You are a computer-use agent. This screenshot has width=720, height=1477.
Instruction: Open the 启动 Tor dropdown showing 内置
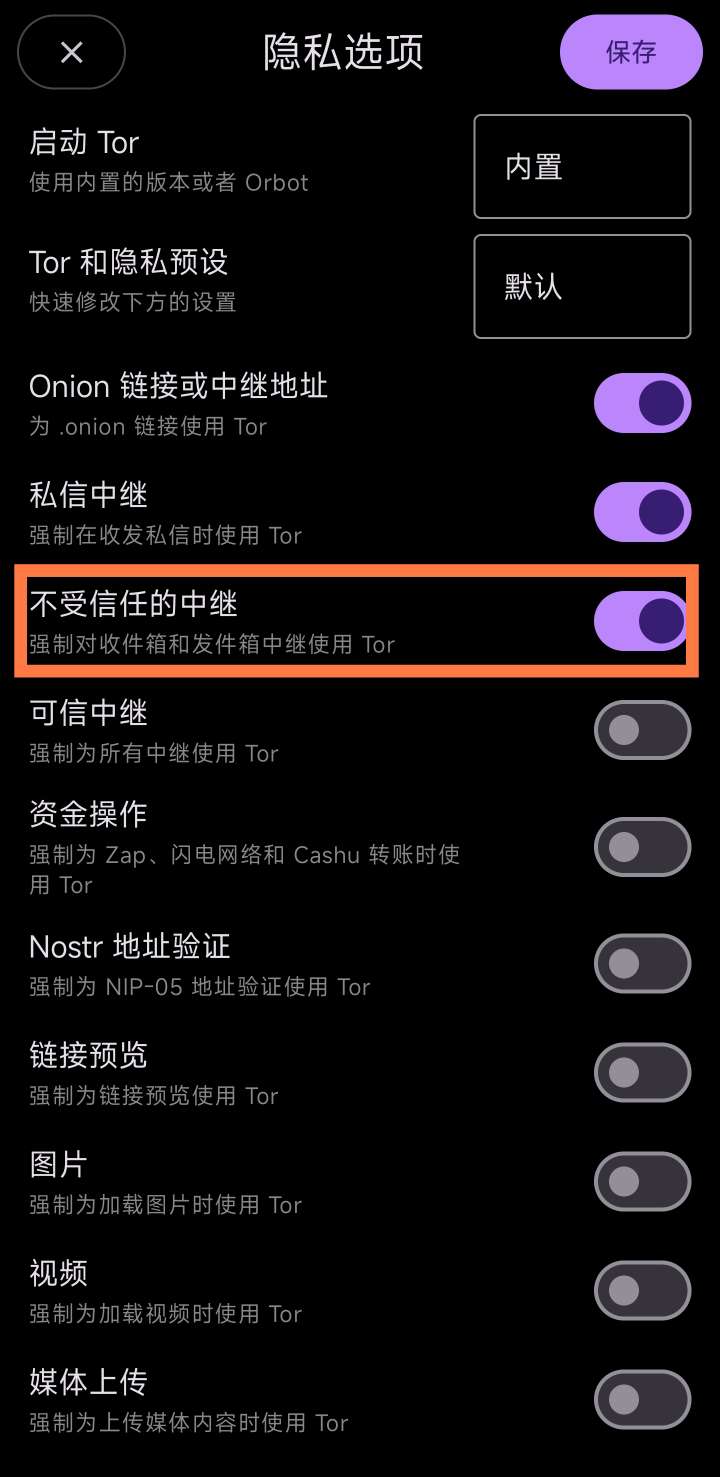[582, 166]
